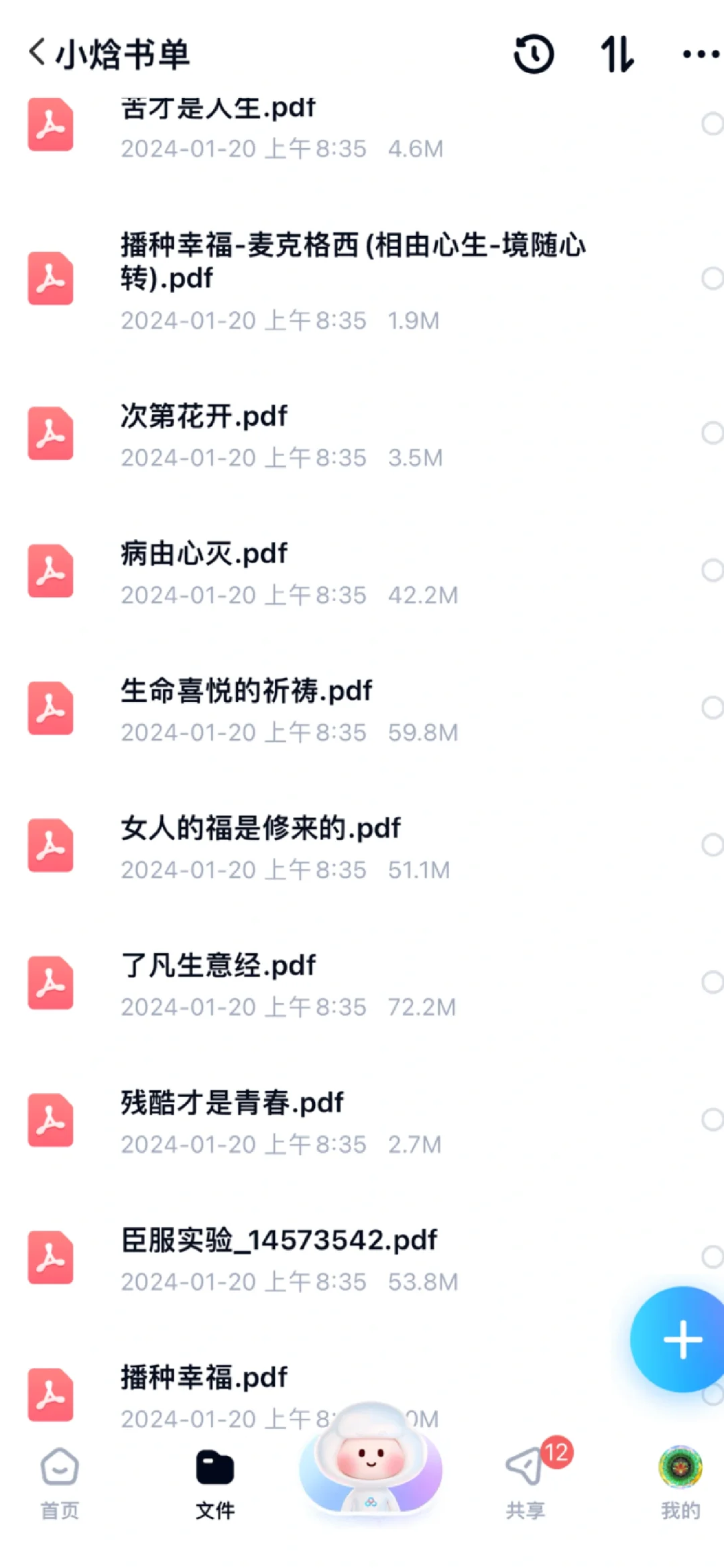This screenshot has width=724, height=1568.
Task: Open 残酷才是青春.pdf
Action: pos(362,1121)
